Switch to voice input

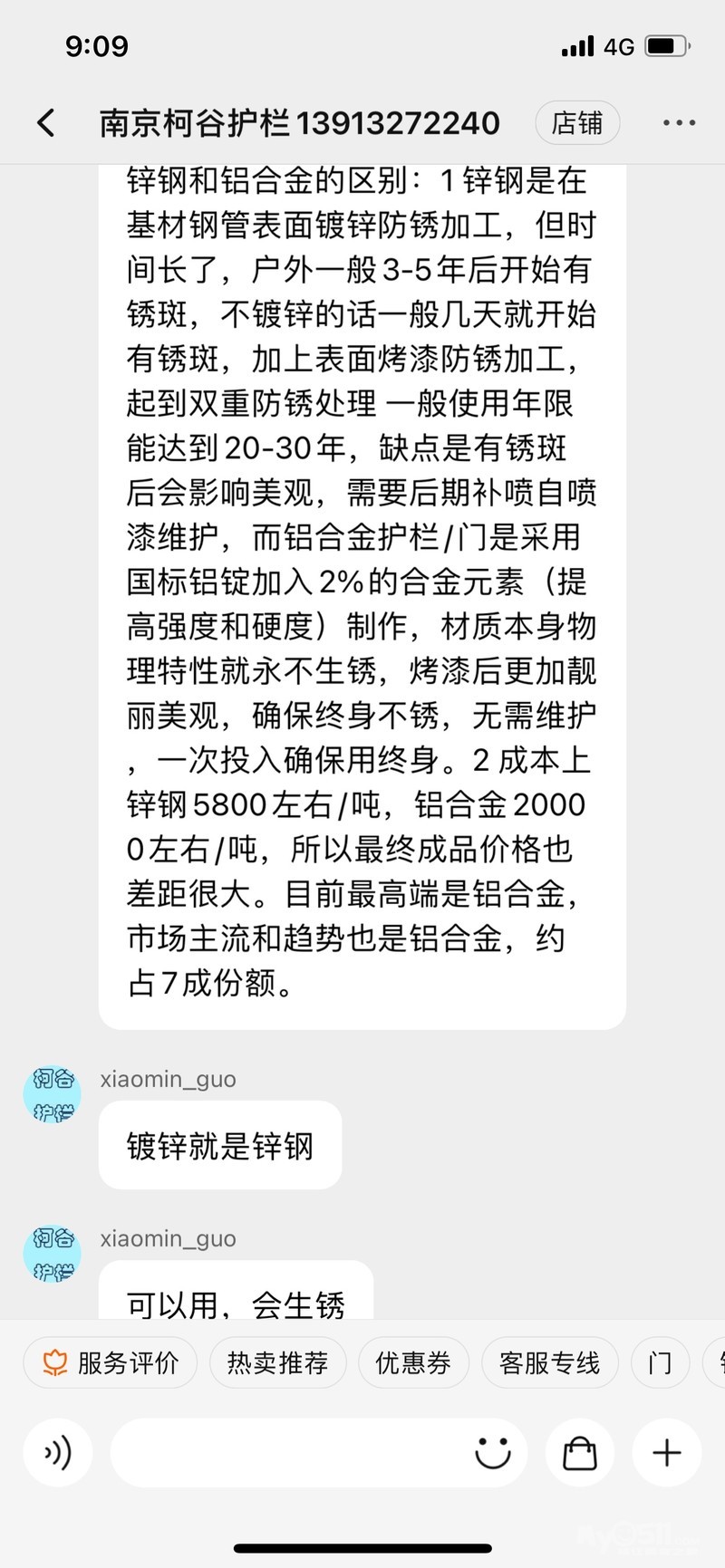57,1453
